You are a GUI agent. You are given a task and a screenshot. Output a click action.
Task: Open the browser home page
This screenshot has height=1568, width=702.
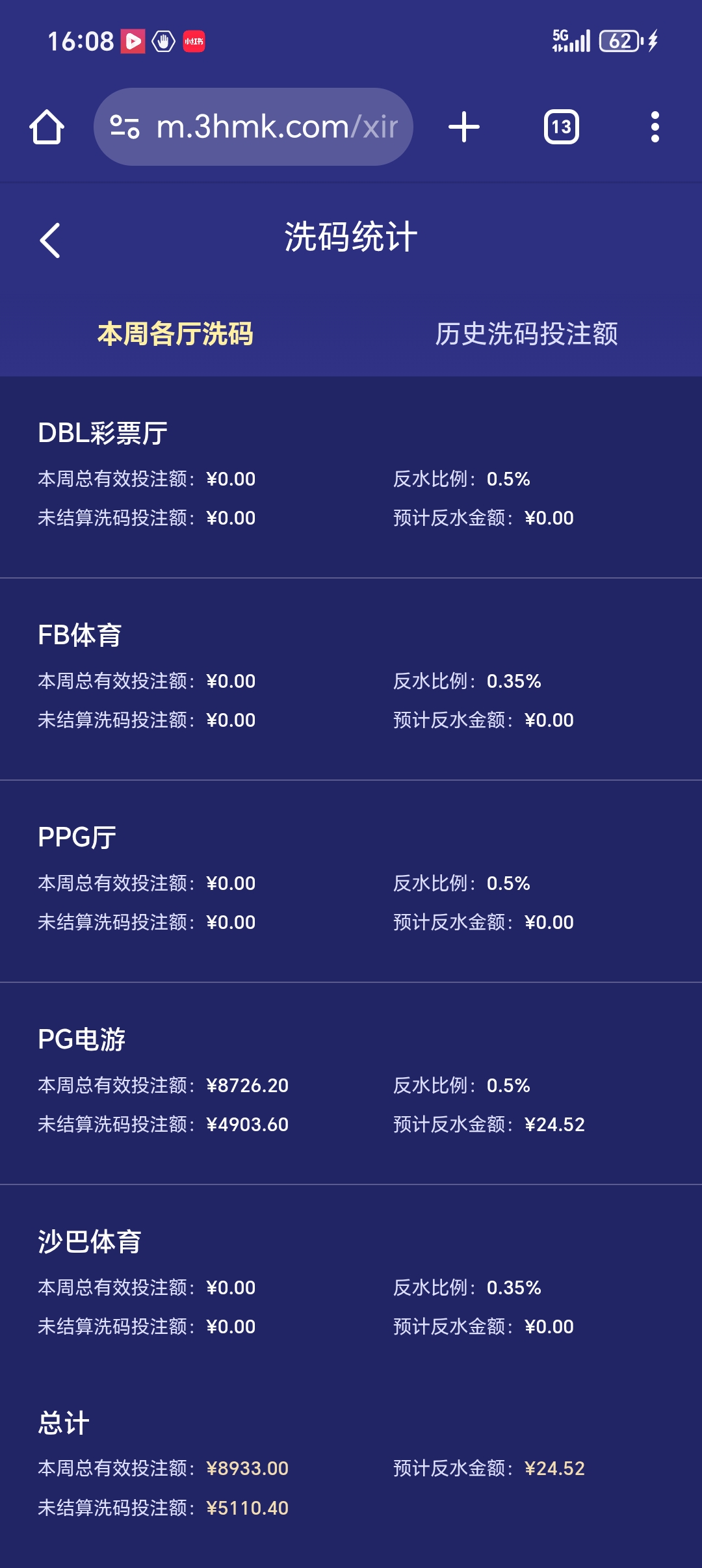pyautogui.click(x=47, y=127)
